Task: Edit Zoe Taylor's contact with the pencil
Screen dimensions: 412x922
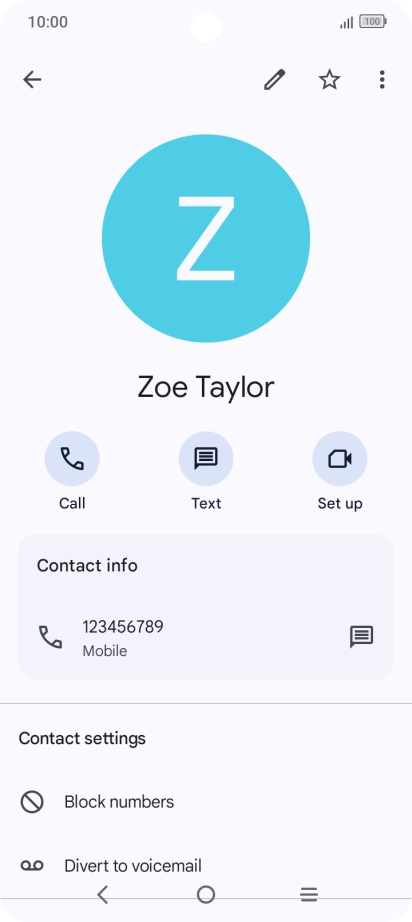Action: click(274, 79)
